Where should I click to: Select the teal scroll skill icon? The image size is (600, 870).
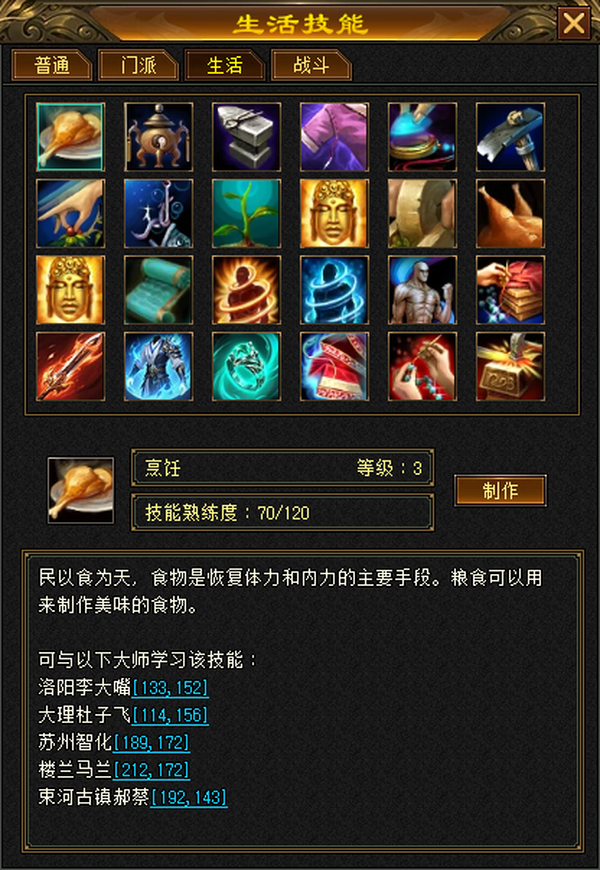point(158,290)
